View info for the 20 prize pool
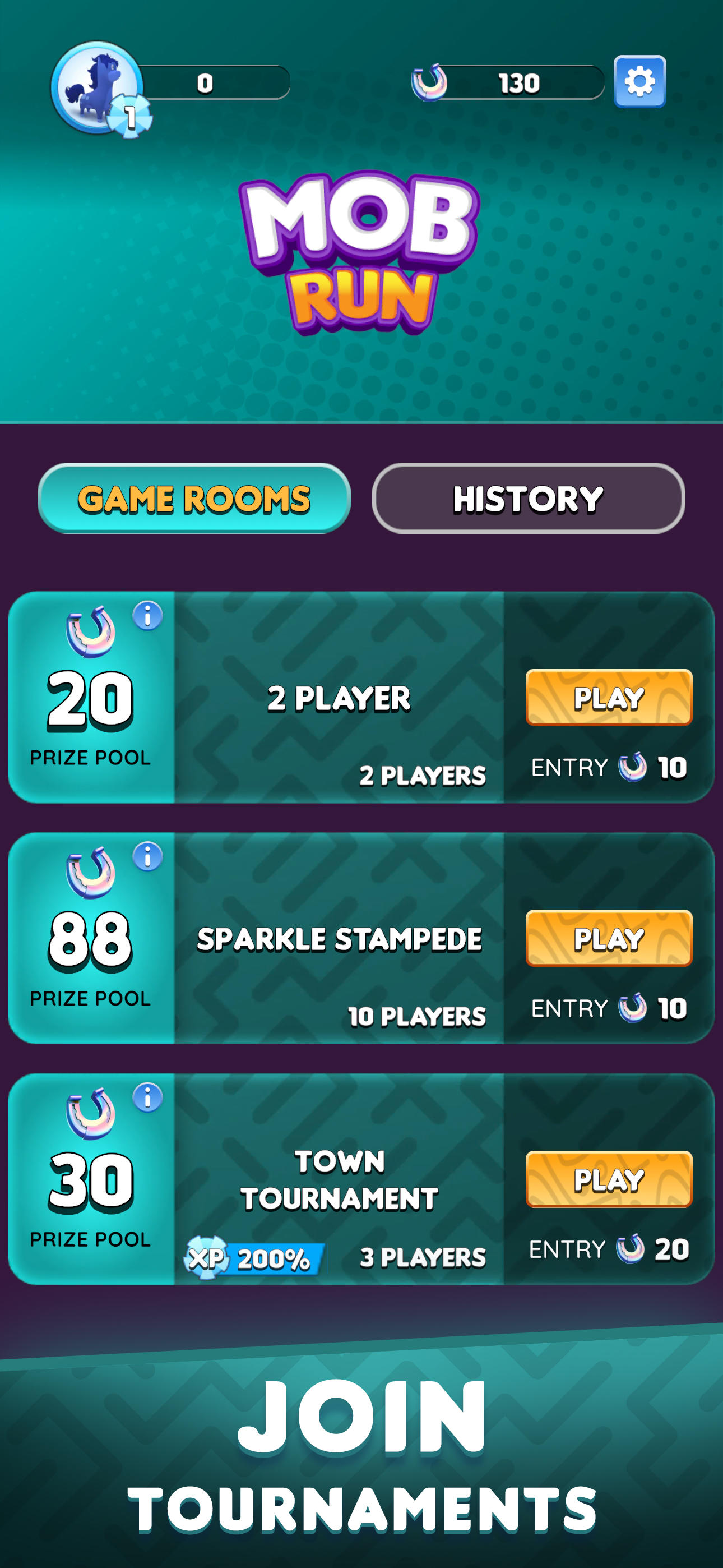 click(147, 615)
